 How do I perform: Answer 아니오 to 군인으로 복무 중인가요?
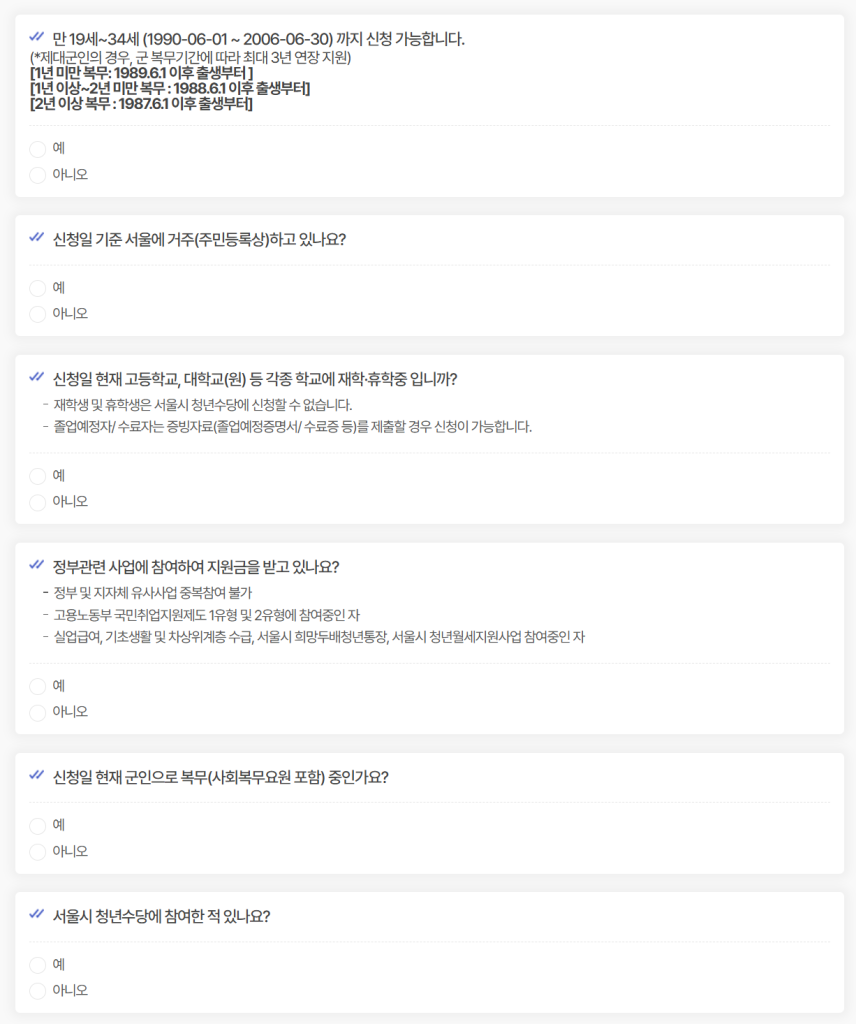[38, 852]
